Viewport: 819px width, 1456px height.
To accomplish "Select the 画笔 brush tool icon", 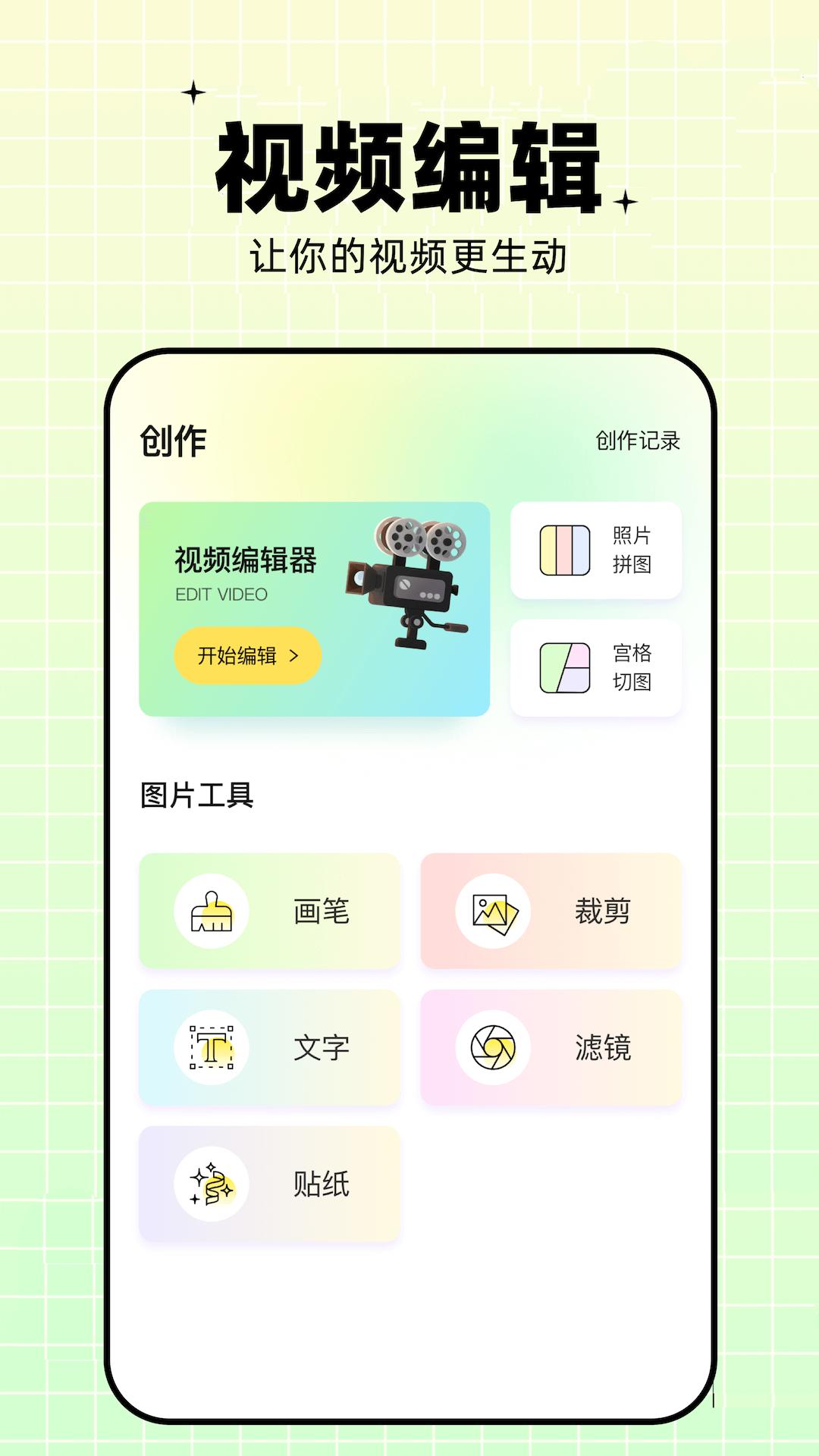I will (212, 913).
